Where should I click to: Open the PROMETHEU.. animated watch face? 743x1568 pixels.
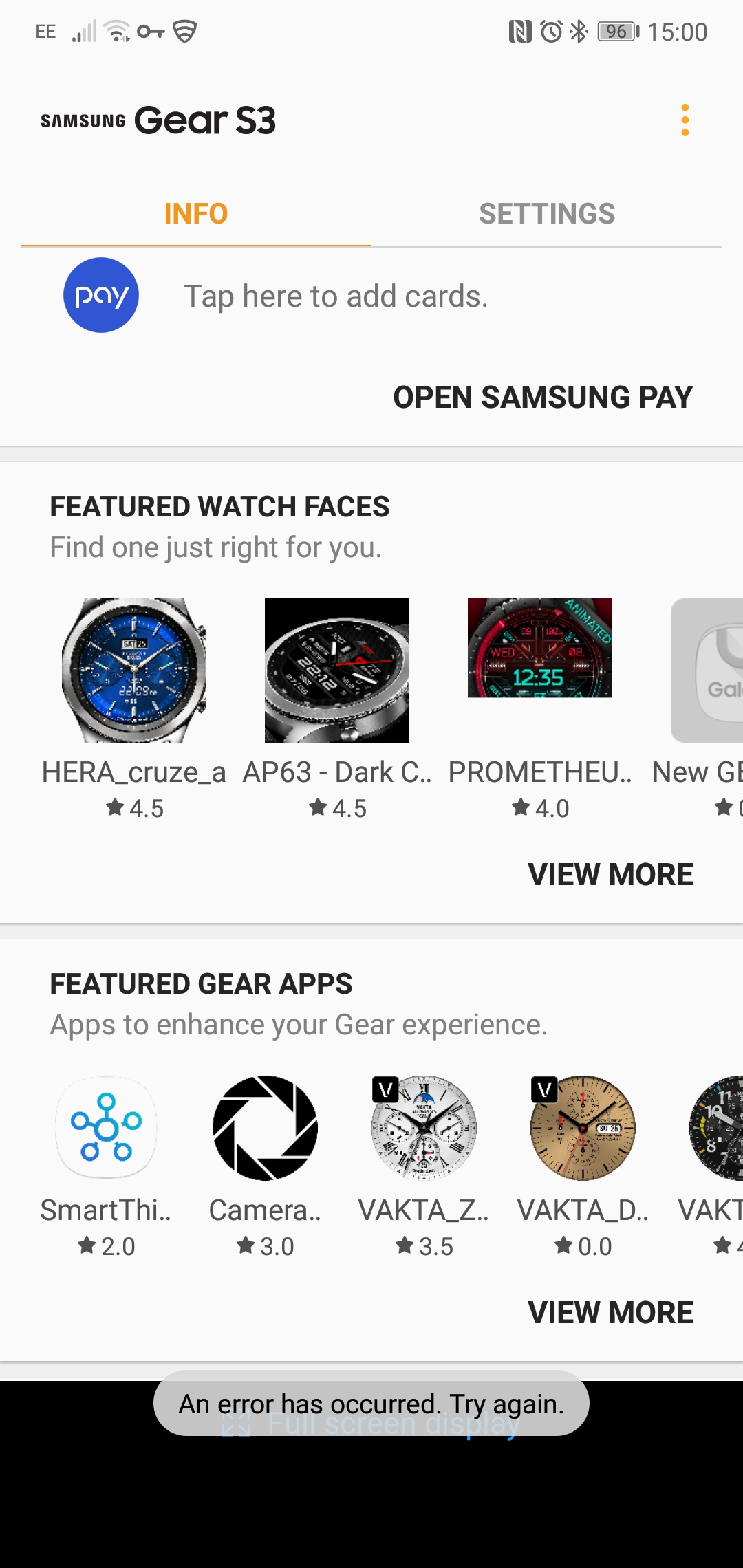point(540,709)
